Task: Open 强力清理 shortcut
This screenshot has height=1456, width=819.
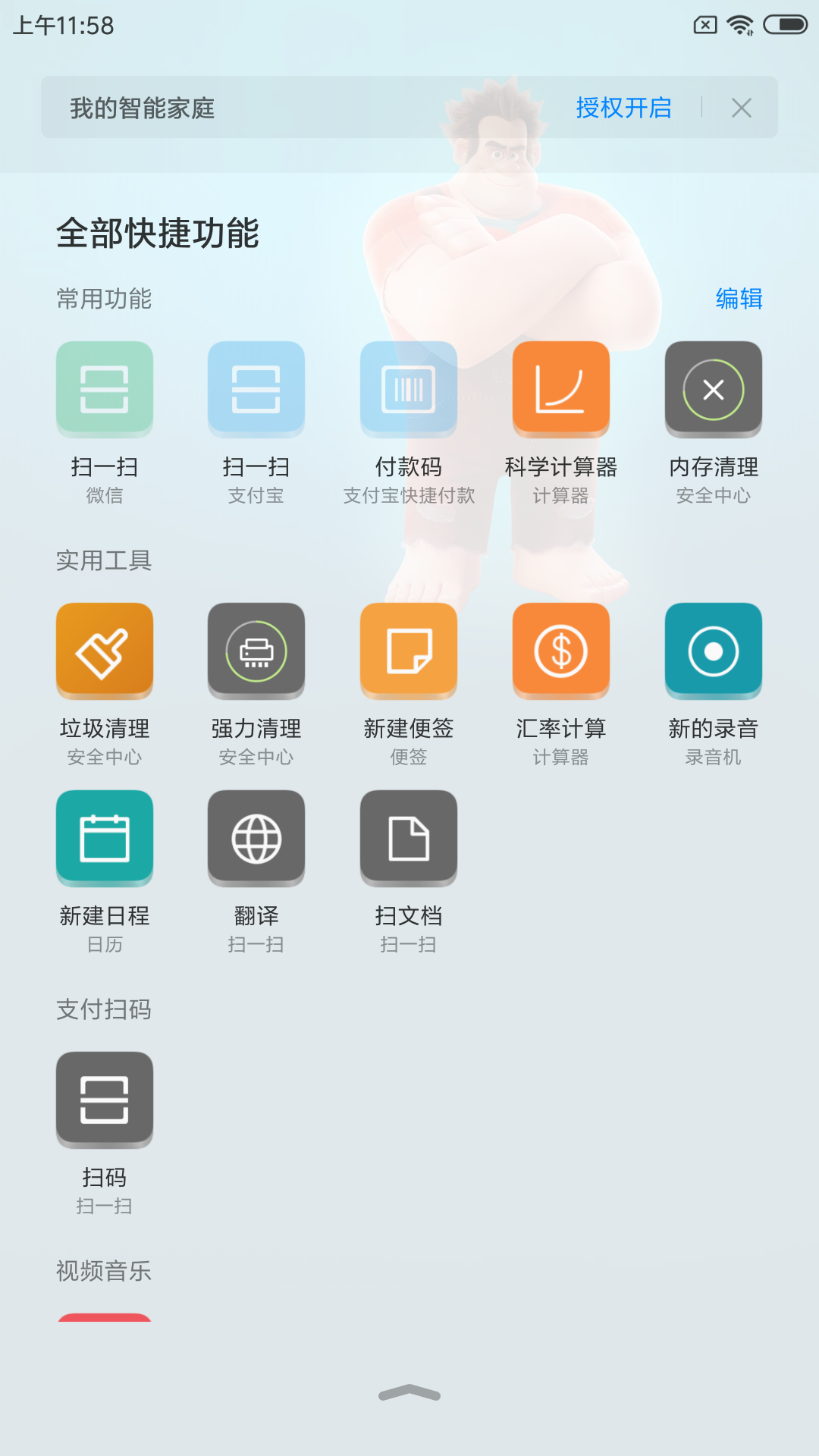Action: pyautogui.click(x=256, y=651)
